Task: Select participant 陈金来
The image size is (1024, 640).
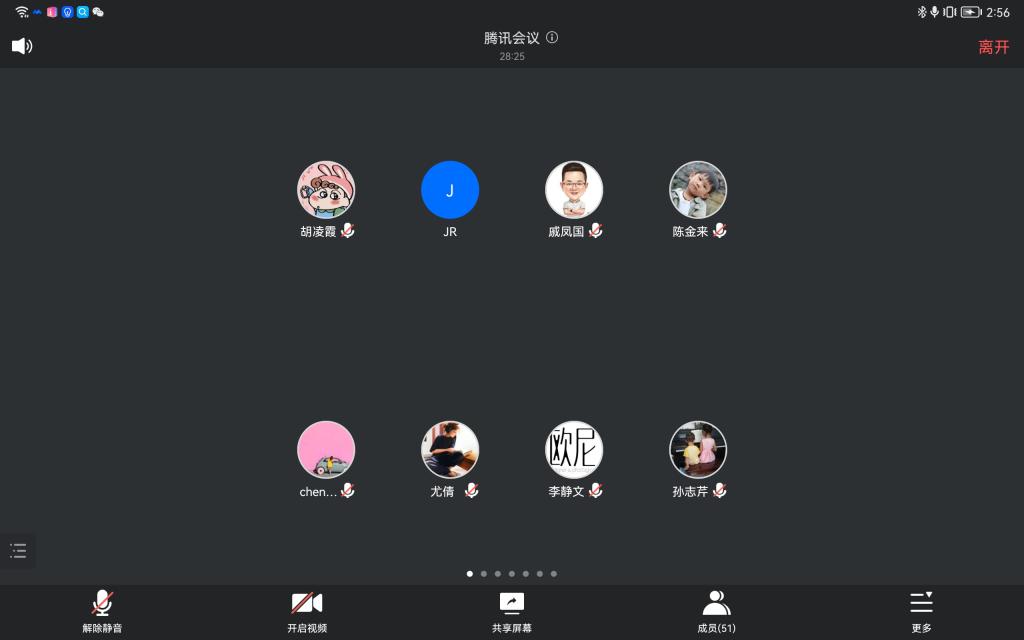Action: pos(698,190)
